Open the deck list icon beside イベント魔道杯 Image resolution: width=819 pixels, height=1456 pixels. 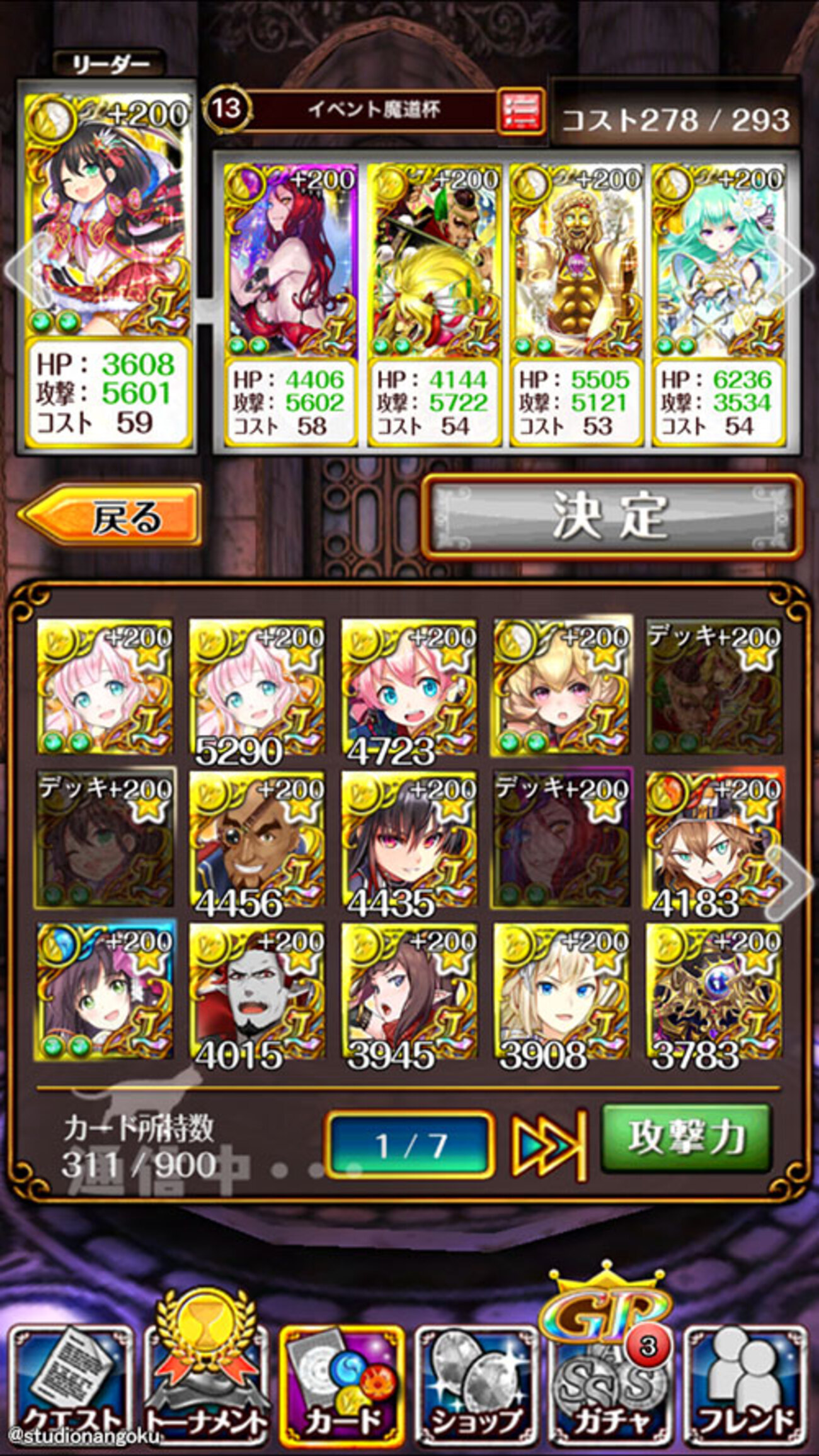(x=521, y=110)
